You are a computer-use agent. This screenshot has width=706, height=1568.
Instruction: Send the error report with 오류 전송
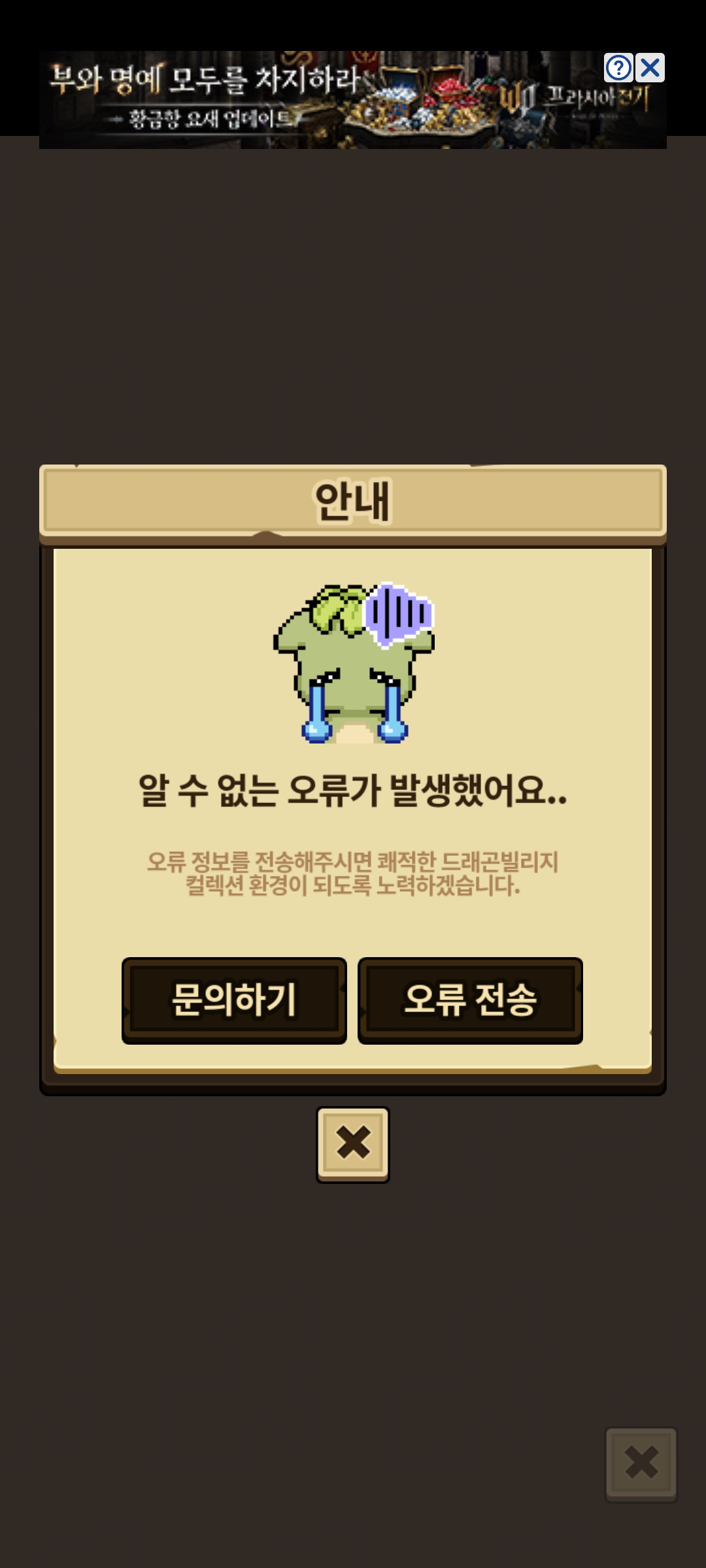(470, 1000)
